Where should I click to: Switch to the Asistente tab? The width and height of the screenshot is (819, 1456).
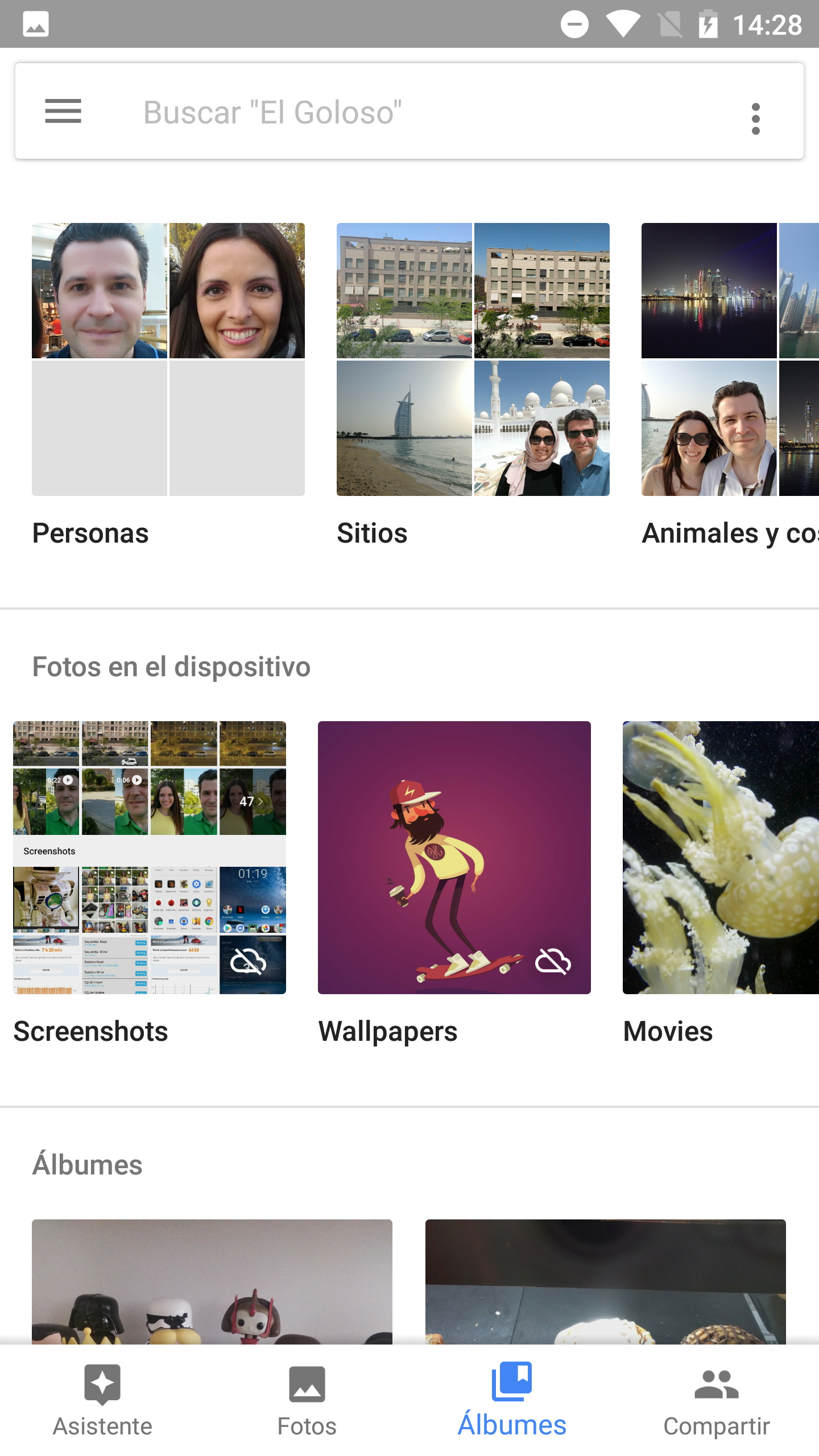click(102, 1400)
